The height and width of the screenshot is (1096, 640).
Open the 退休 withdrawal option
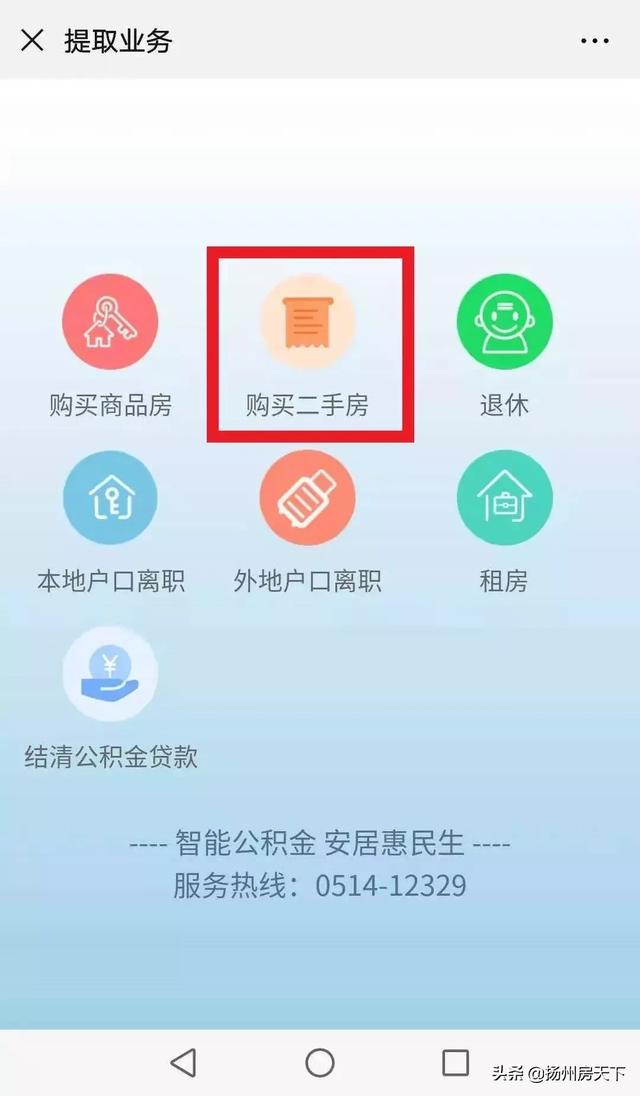[x=504, y=347]
